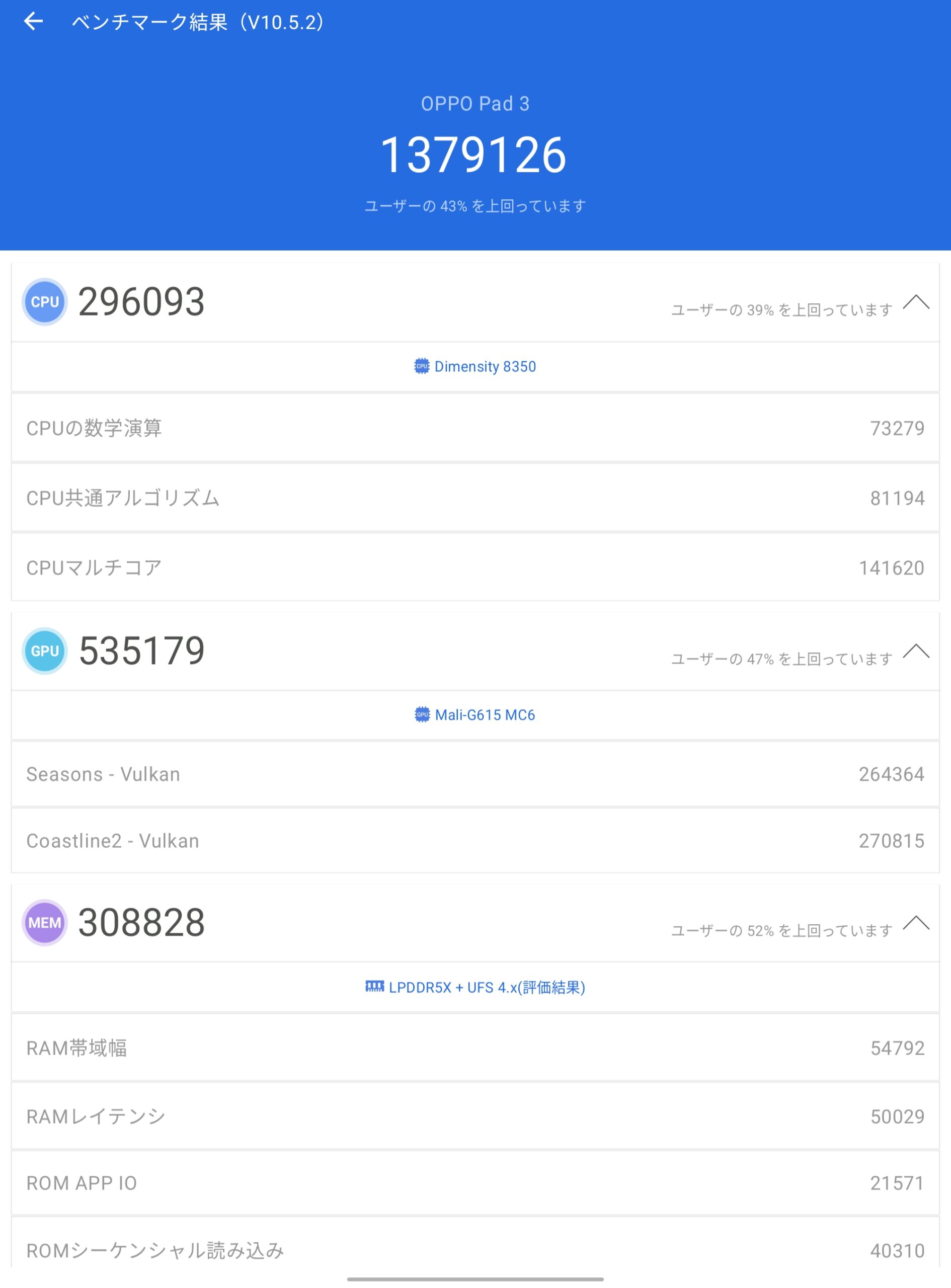Collapse the CPU score section

pos(916,302)
